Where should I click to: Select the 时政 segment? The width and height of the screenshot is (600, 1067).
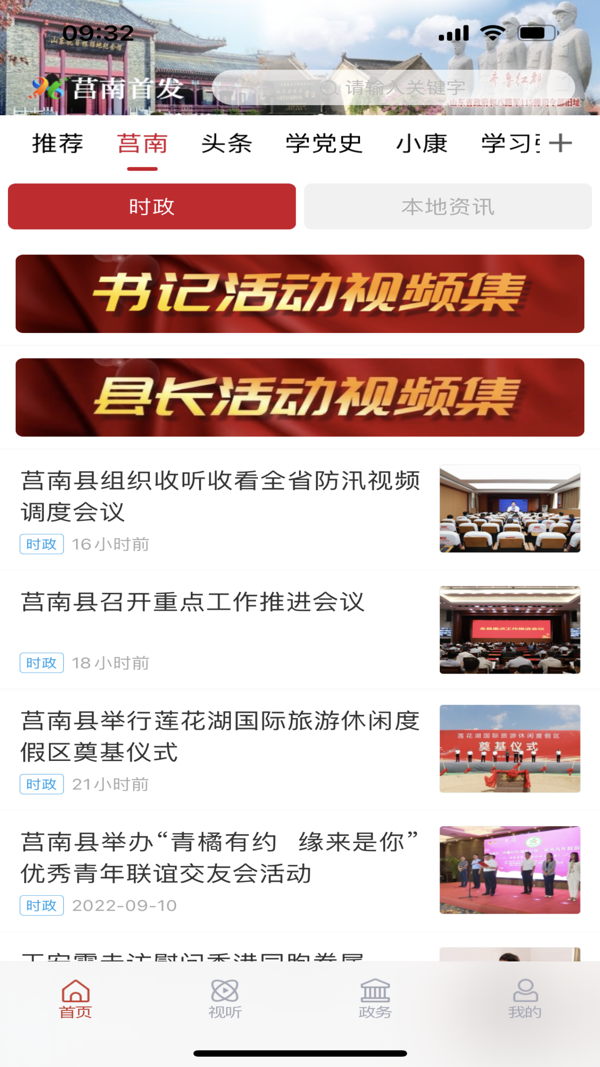coord(152,207)
